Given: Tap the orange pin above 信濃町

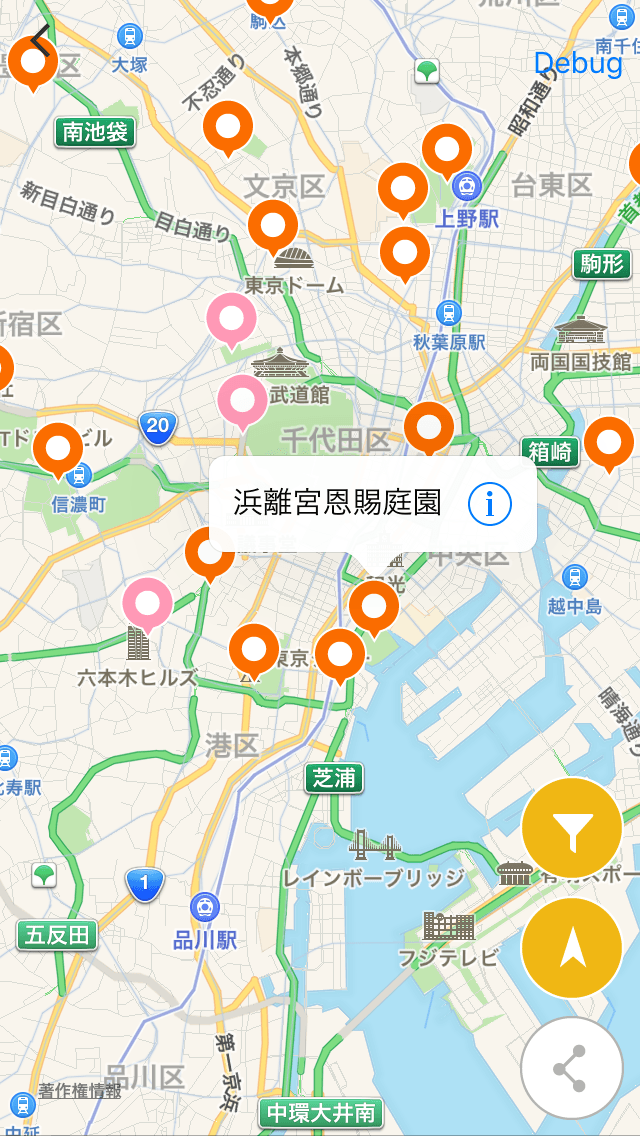Looking at the screenshot, I should pyautogui.click(x=58, y=447).
